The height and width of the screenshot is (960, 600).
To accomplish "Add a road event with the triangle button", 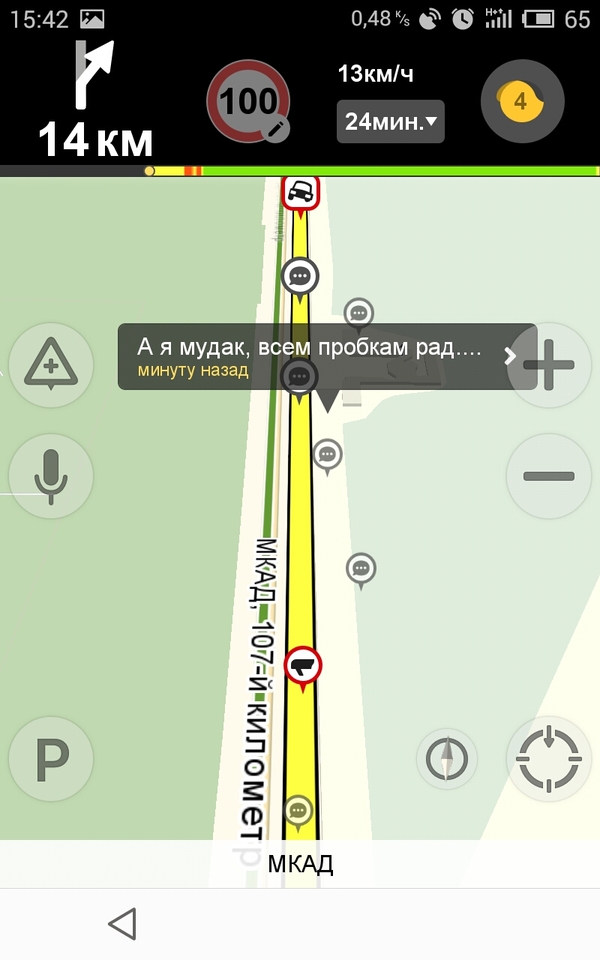I will click(x=50, y=364).
